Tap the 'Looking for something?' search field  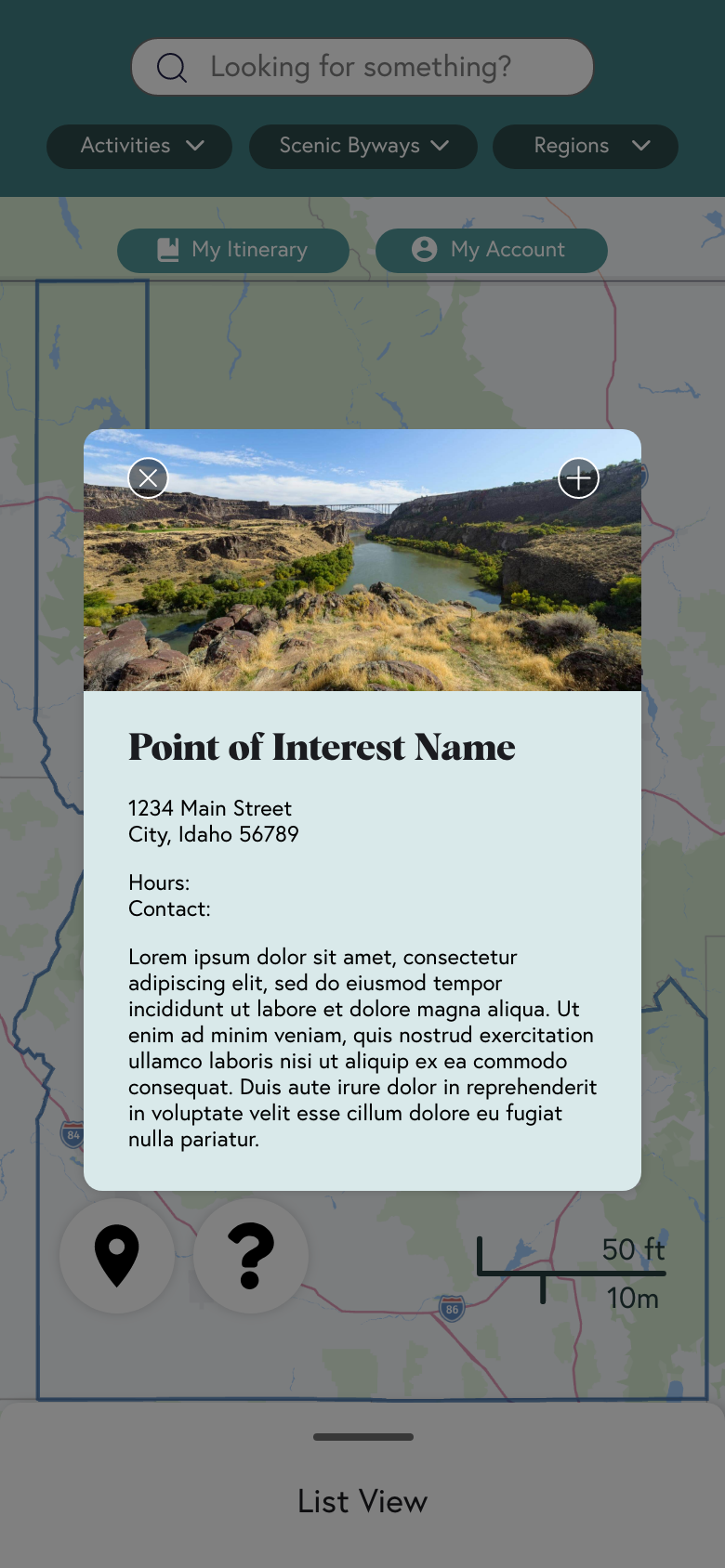tap(362, 67)
